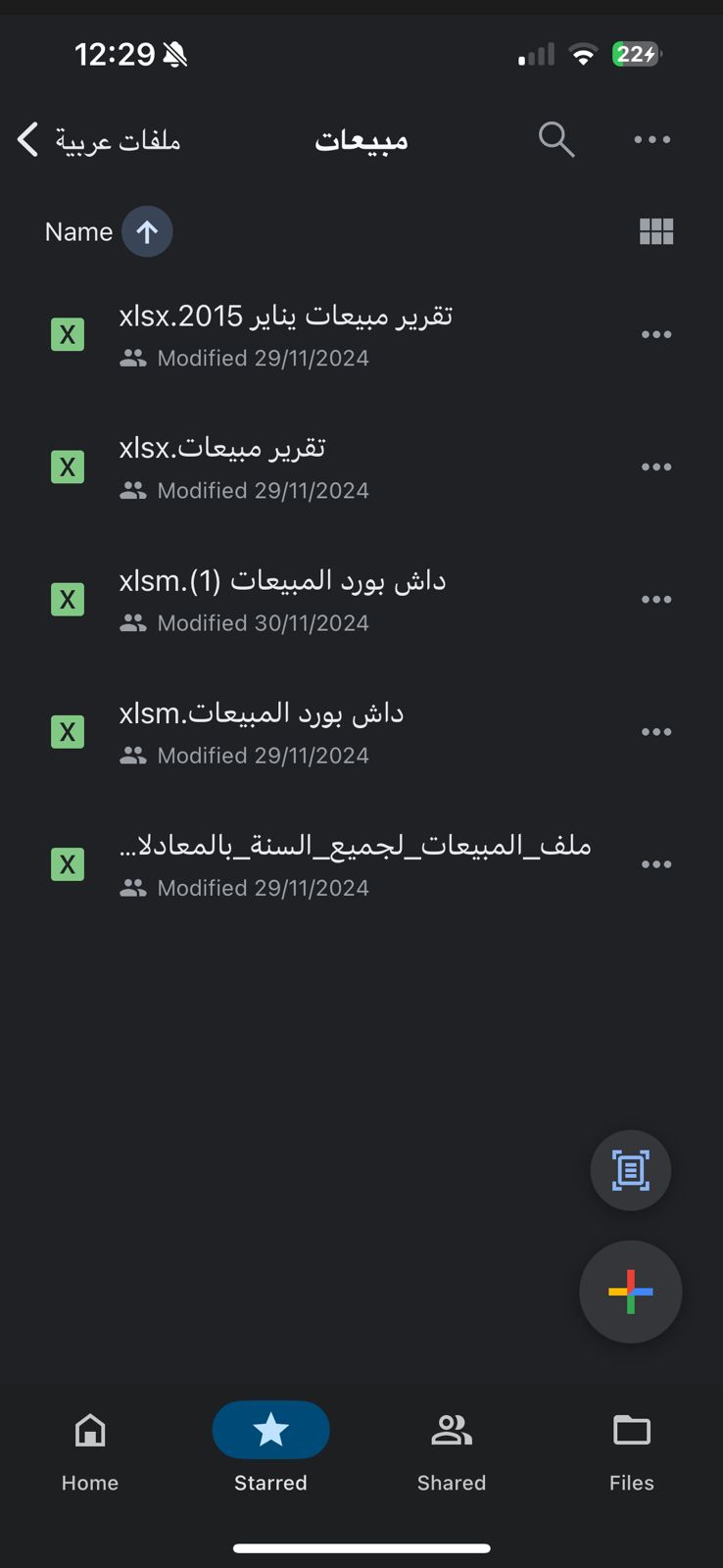The width and height of the screenshot is (723, 1568).
Task: Open the document scanner icon
Action: 630,1169
